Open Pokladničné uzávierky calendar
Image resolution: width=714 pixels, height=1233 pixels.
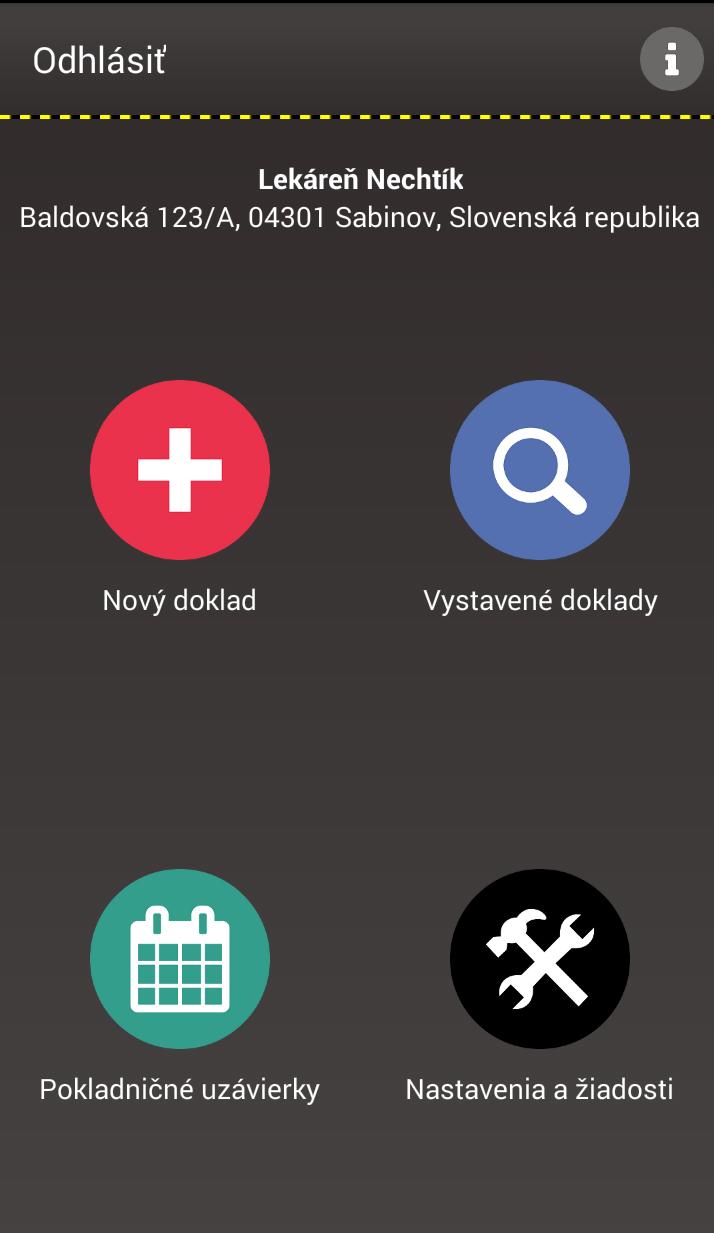click(180, 958)
